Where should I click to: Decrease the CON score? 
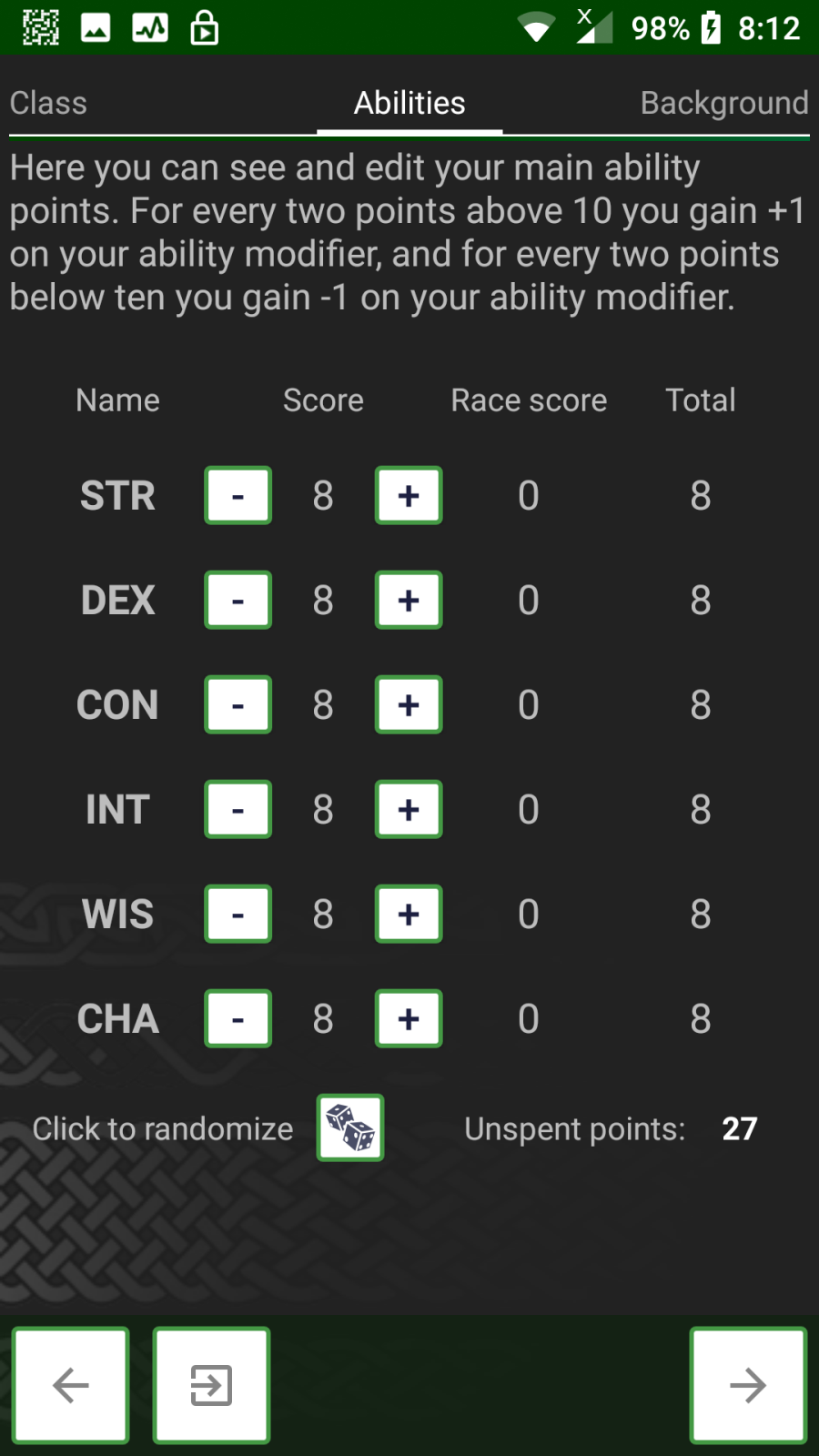tap(238, 705)
